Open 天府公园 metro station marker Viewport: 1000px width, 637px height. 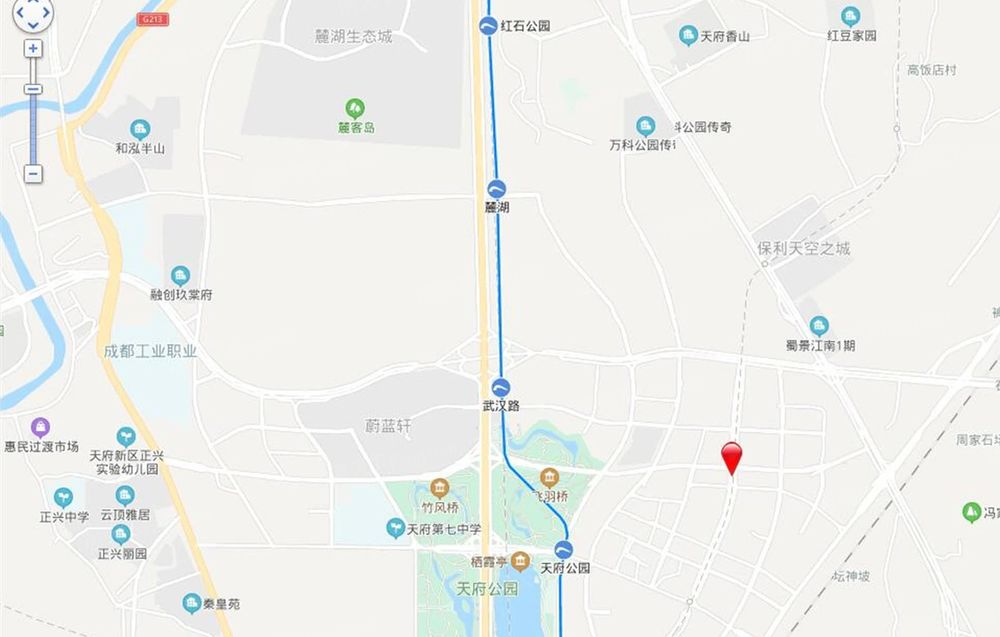[563, 550]
